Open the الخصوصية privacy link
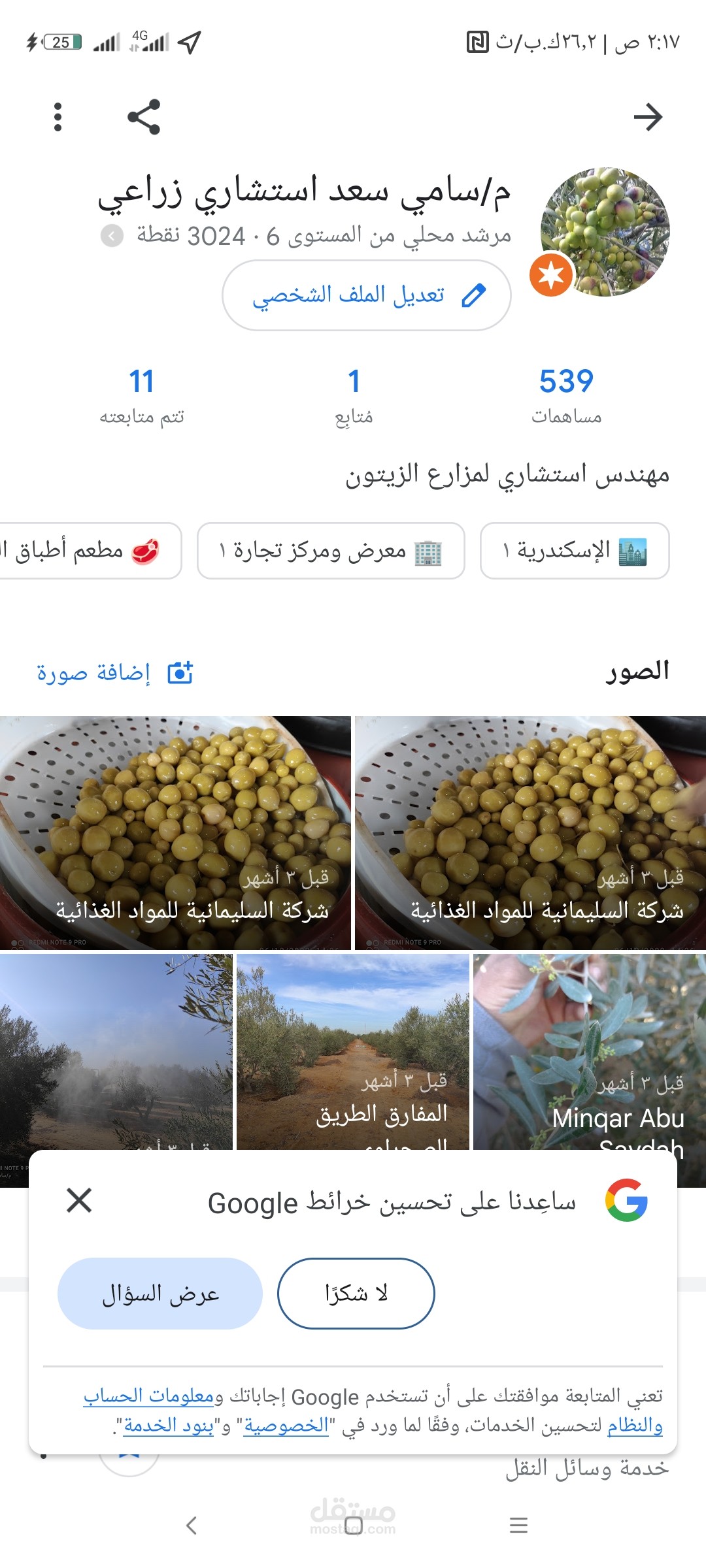This screenshot has width=706, height=1568. 286,1426
